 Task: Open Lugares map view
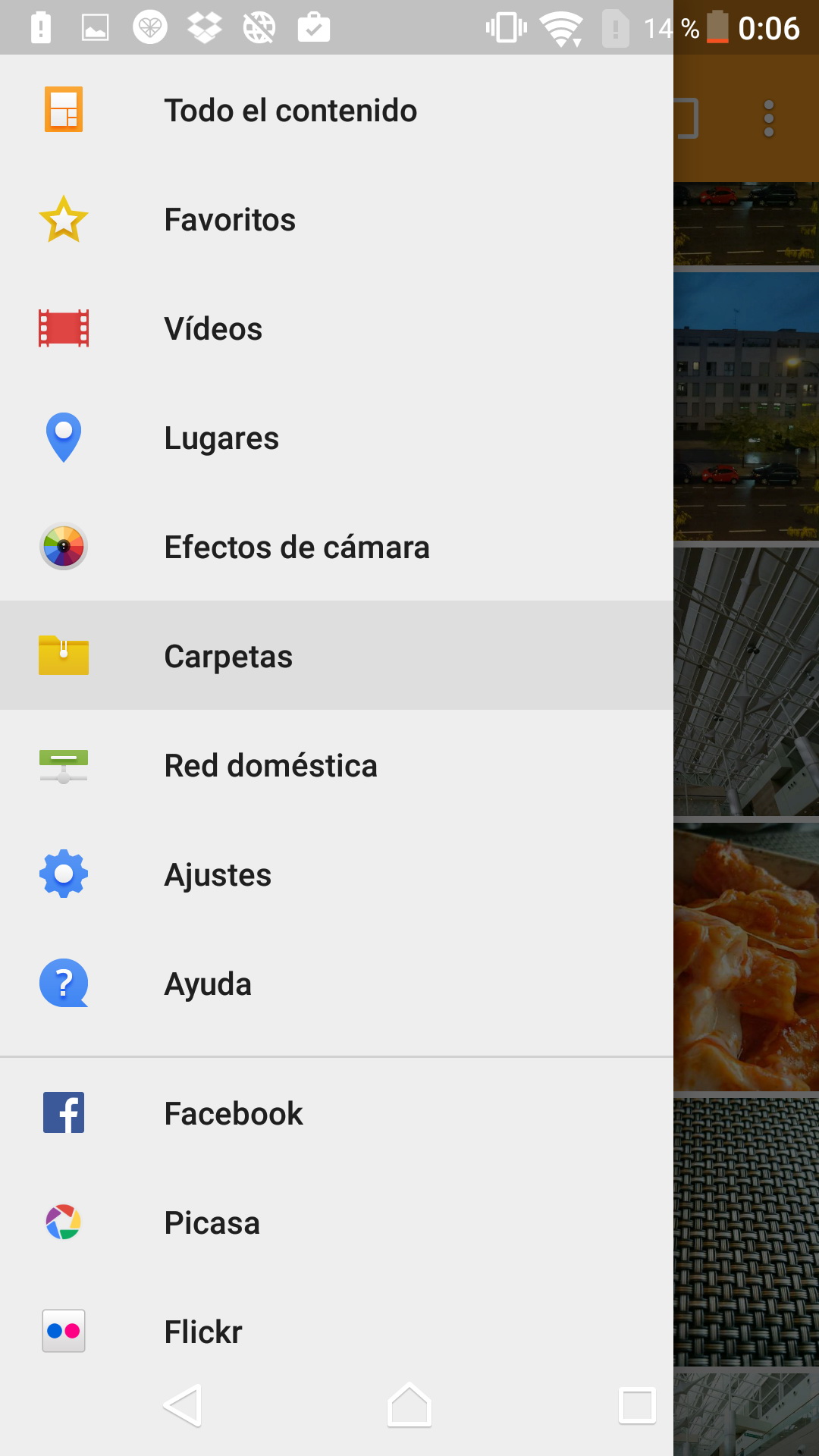pos(221,438)
